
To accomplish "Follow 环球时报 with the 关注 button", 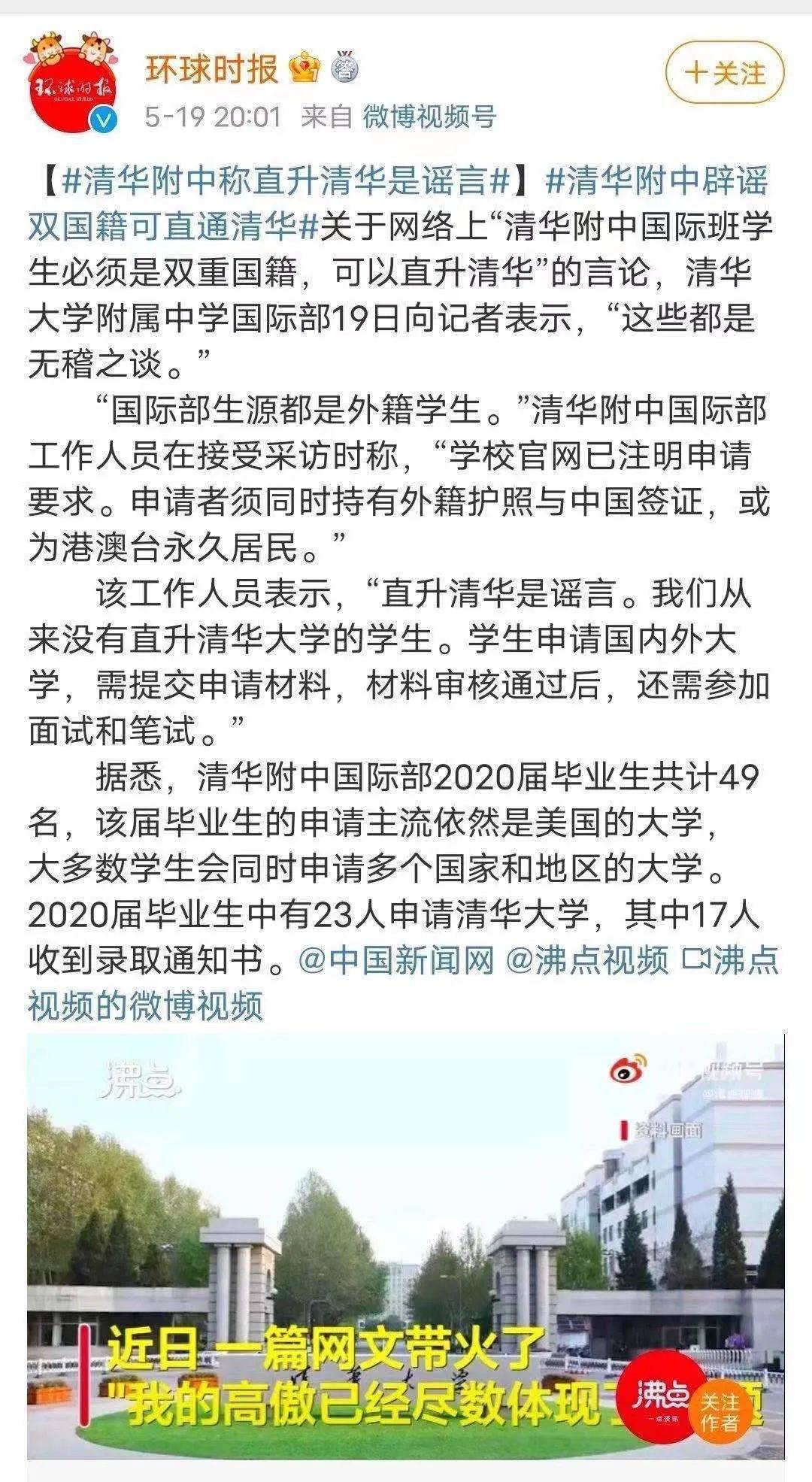I will (725, 73).
